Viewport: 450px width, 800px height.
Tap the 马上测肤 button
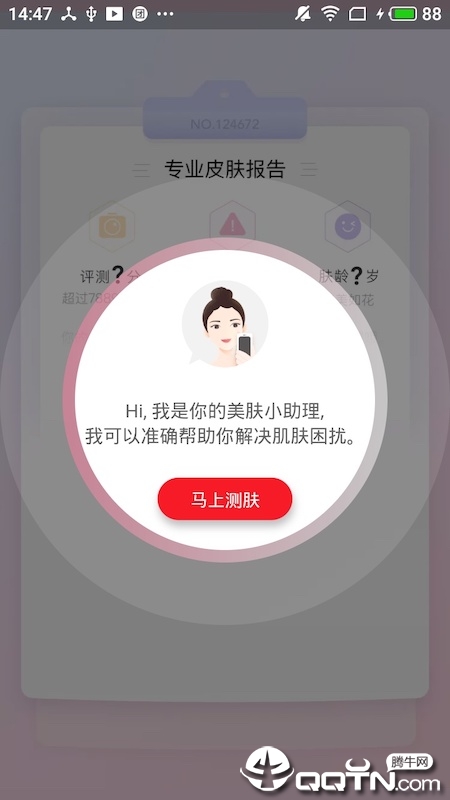[225, 499]
